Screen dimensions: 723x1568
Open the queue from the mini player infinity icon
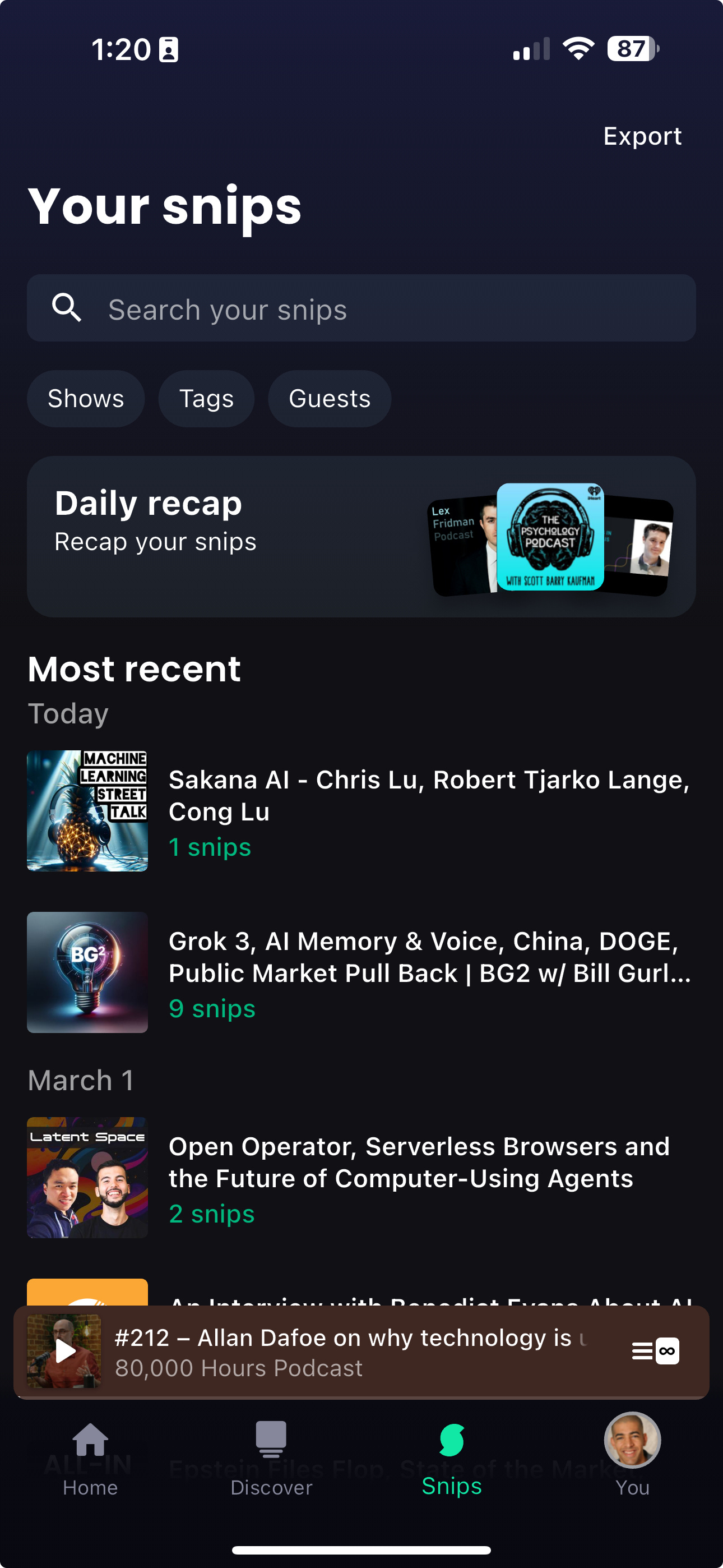(x=668, y=1352)
